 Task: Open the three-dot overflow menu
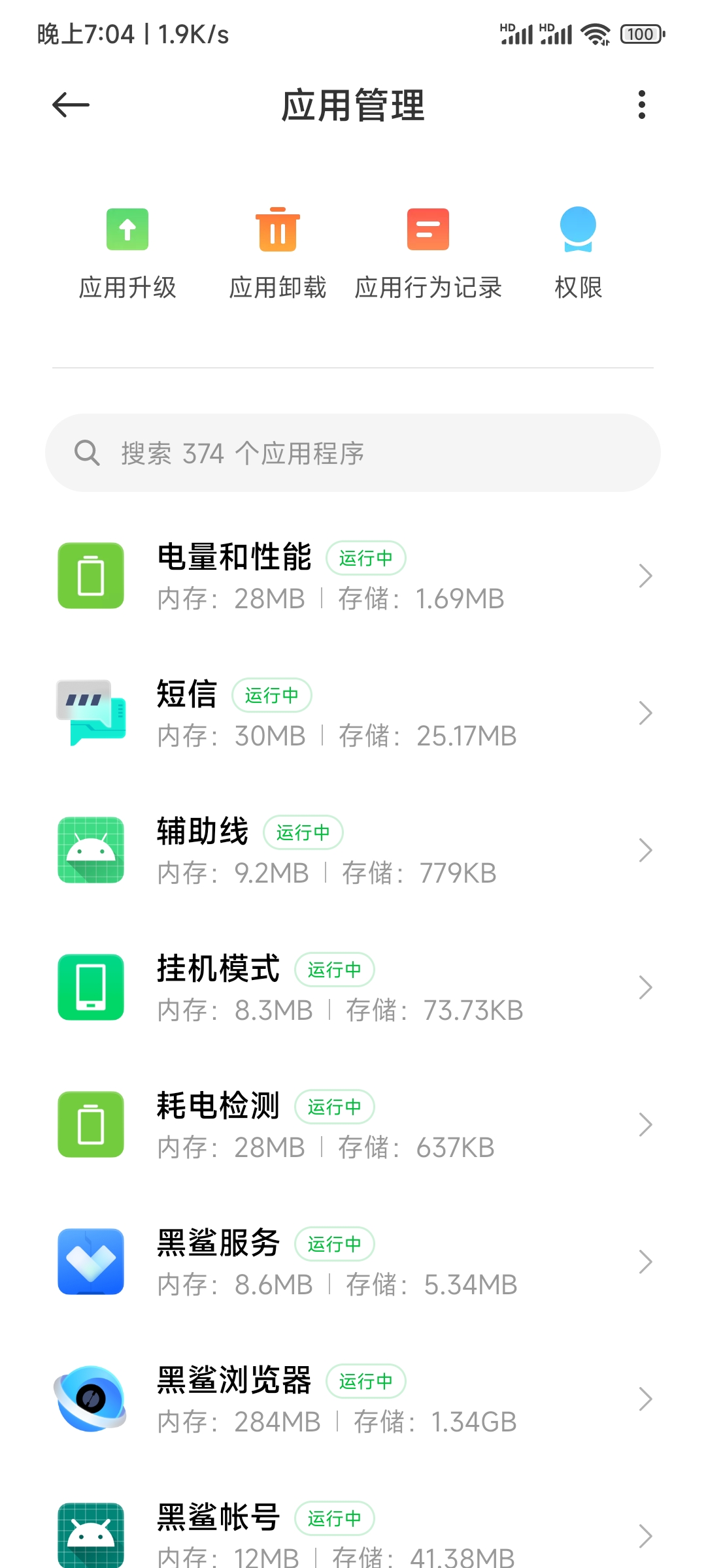(x=642, y=105)
